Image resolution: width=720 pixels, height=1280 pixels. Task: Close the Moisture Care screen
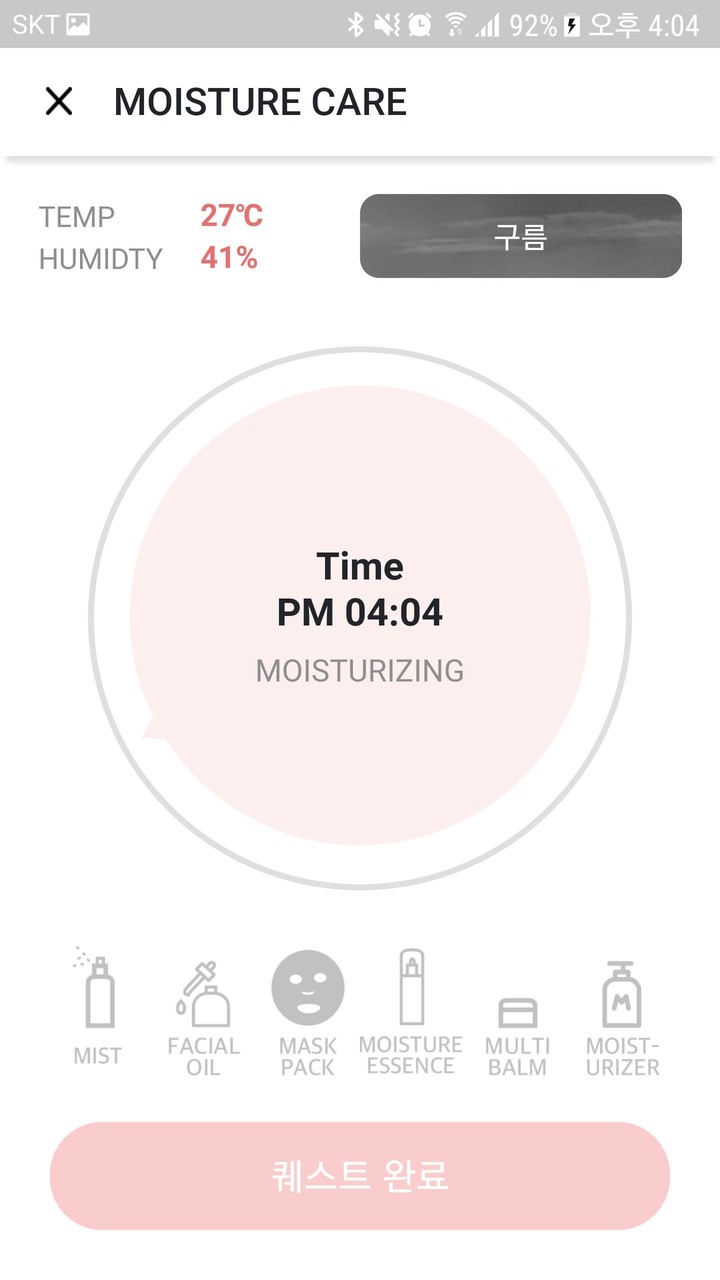tap(59, 101)
